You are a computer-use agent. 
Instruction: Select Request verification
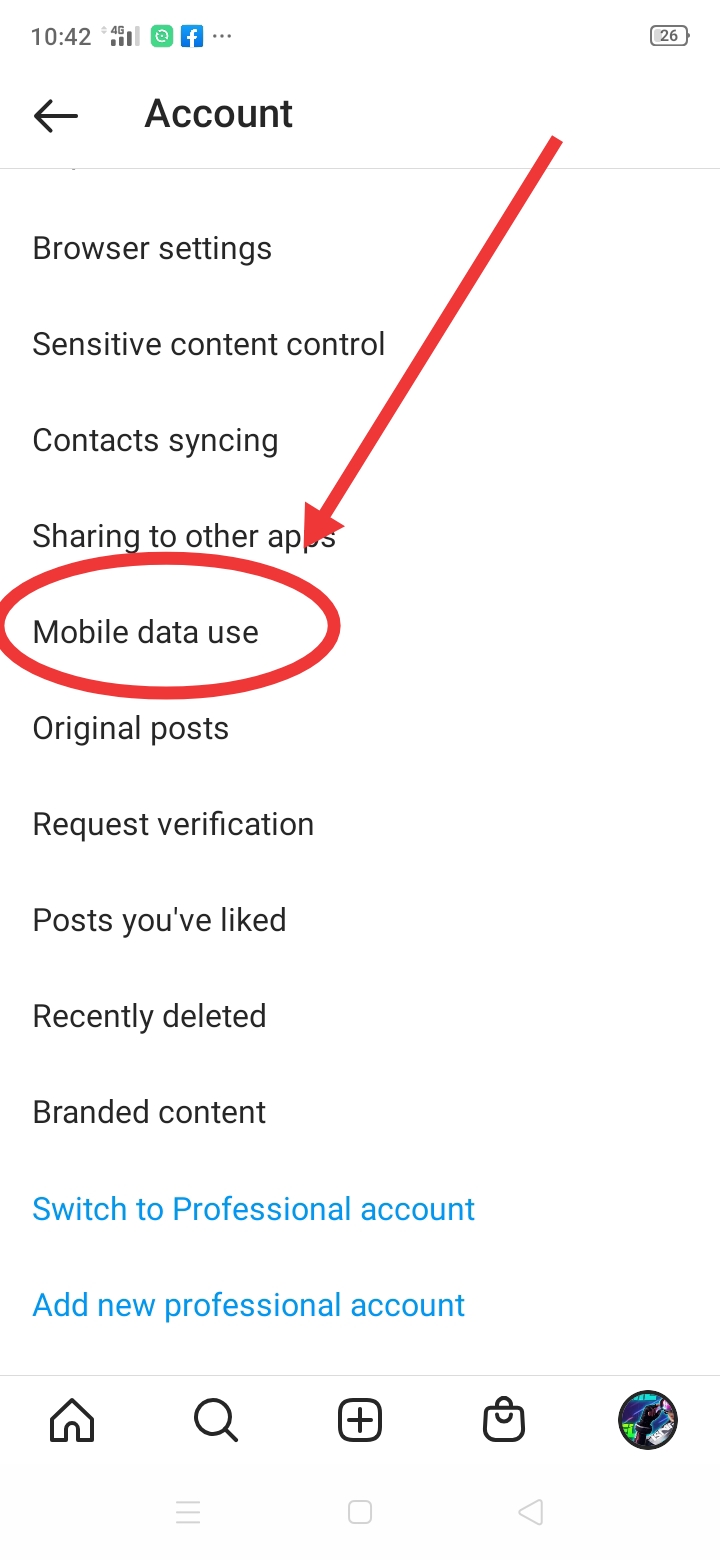[173, 824]
